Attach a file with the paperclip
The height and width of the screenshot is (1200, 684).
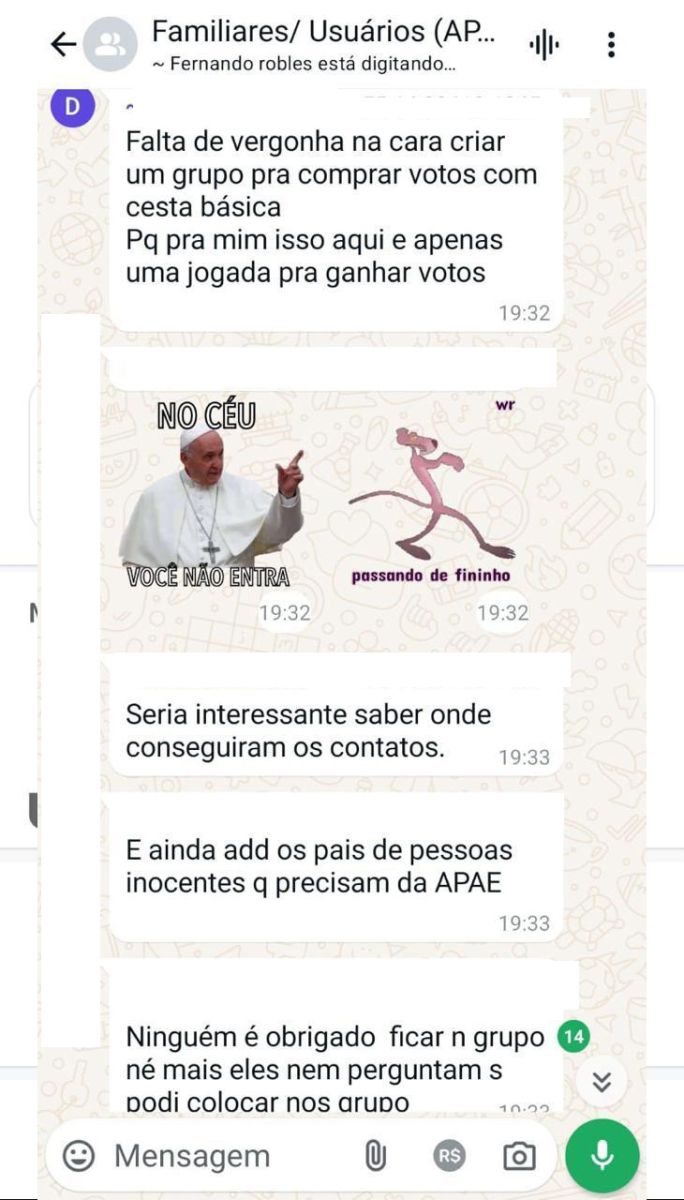375,1157
